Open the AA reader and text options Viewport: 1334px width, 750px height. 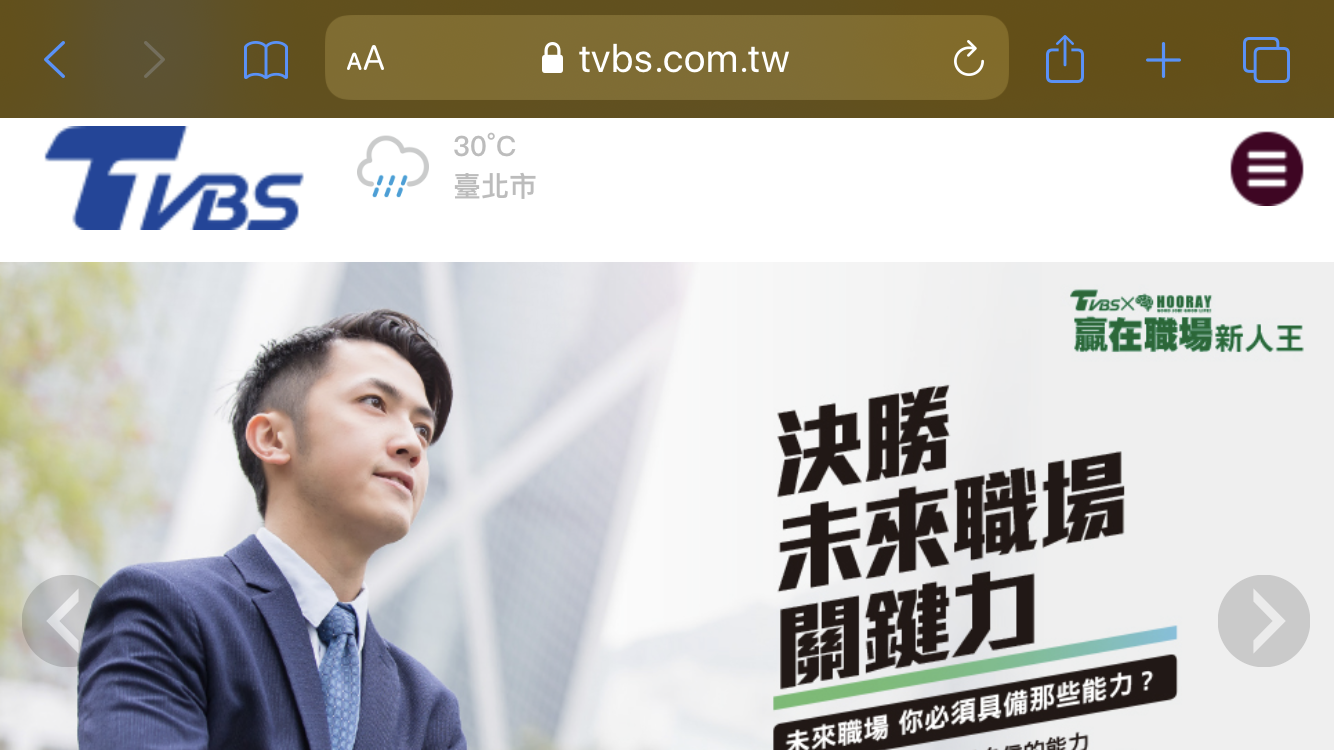point(365,60)
